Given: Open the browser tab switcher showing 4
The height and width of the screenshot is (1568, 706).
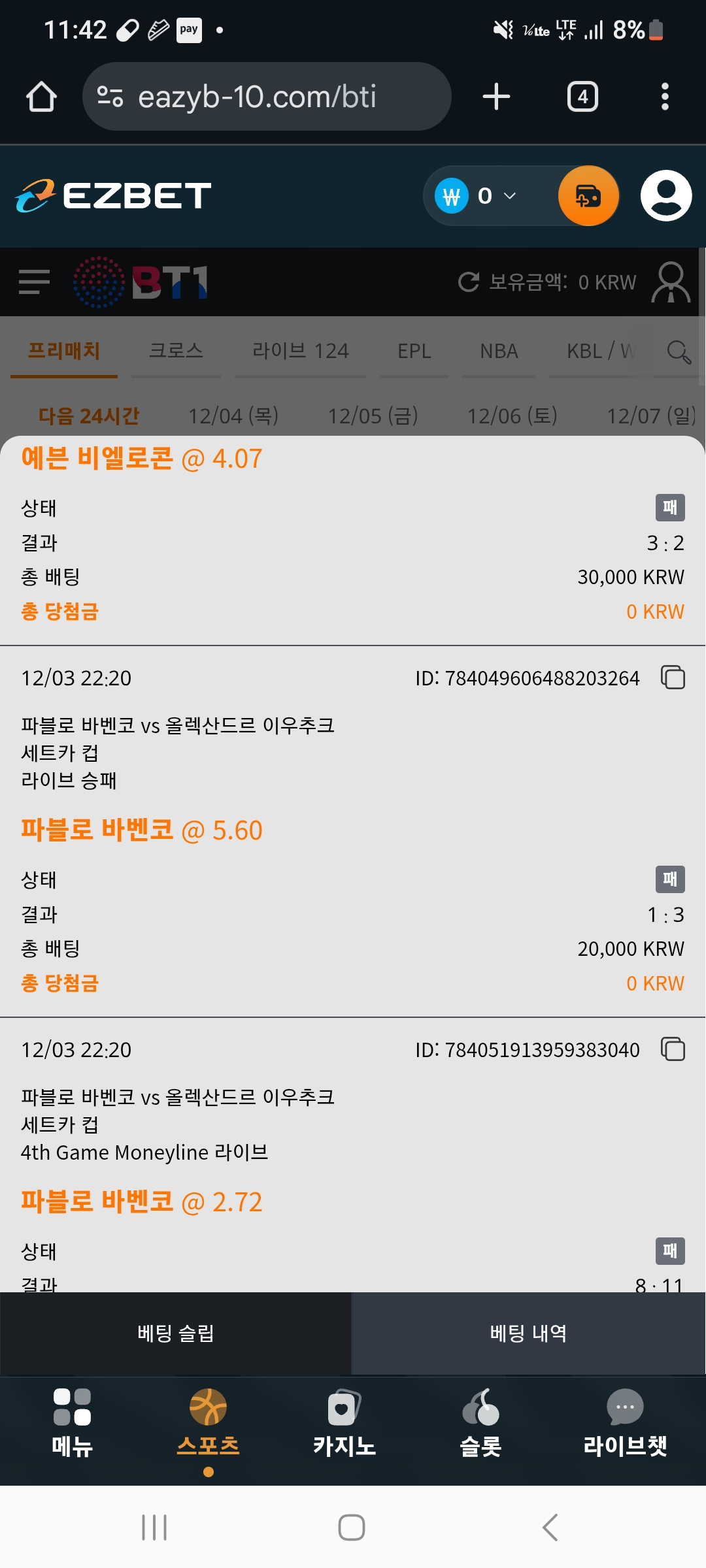Looking at the screenshot, I should point(582,96).
